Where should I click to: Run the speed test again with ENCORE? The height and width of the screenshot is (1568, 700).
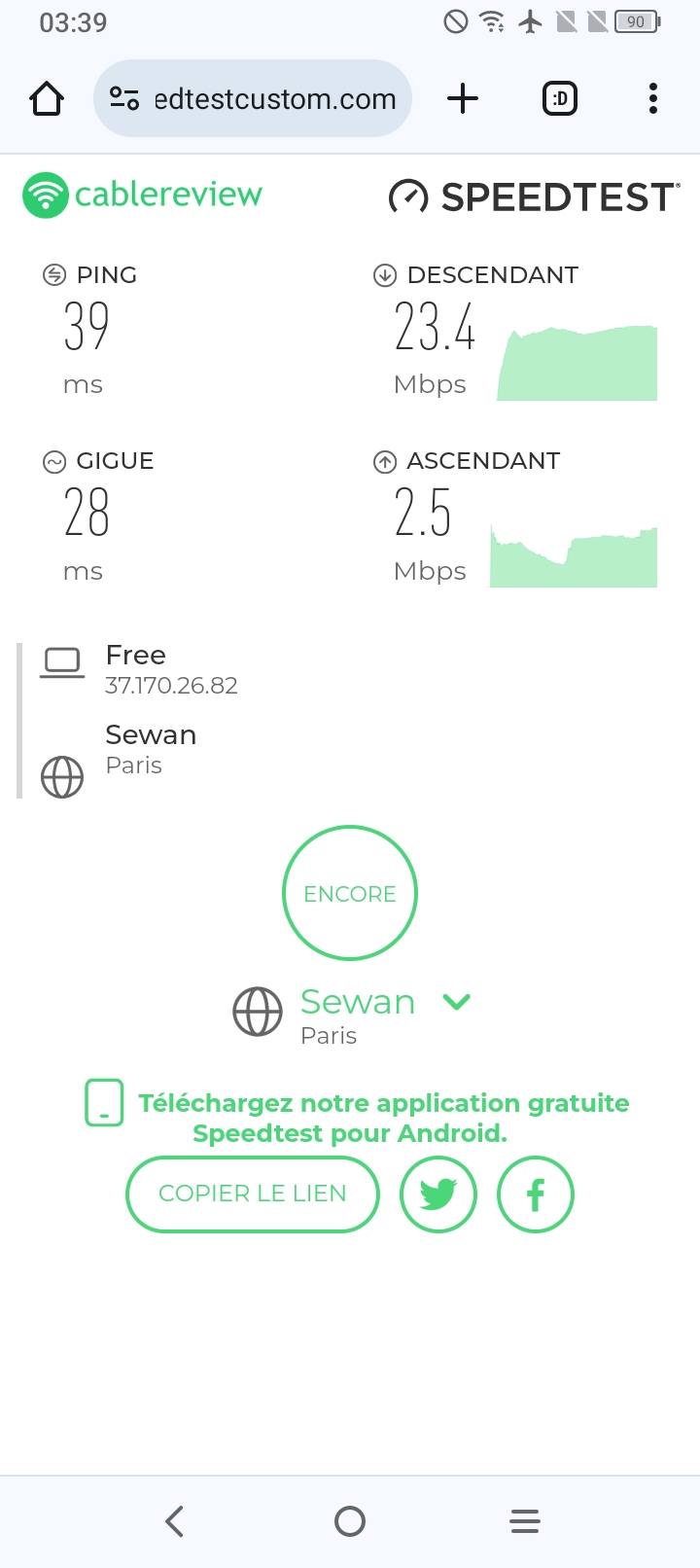tap(350, 893)
